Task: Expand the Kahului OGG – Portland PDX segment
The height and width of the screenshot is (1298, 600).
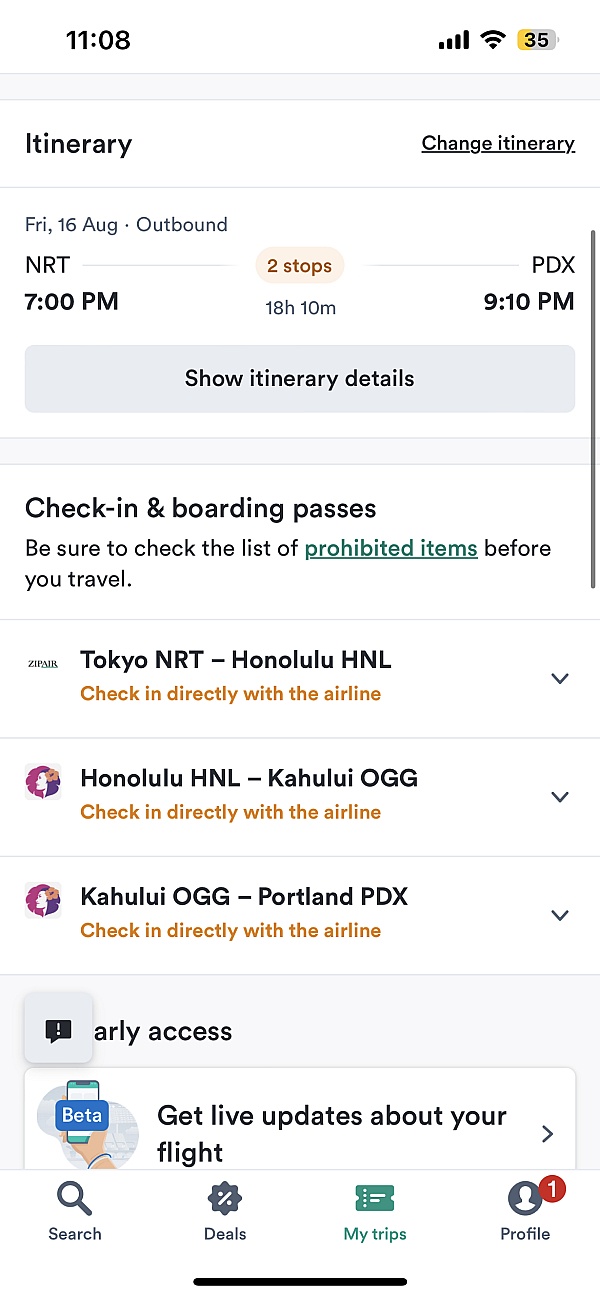Action: (x=300, y=915)
